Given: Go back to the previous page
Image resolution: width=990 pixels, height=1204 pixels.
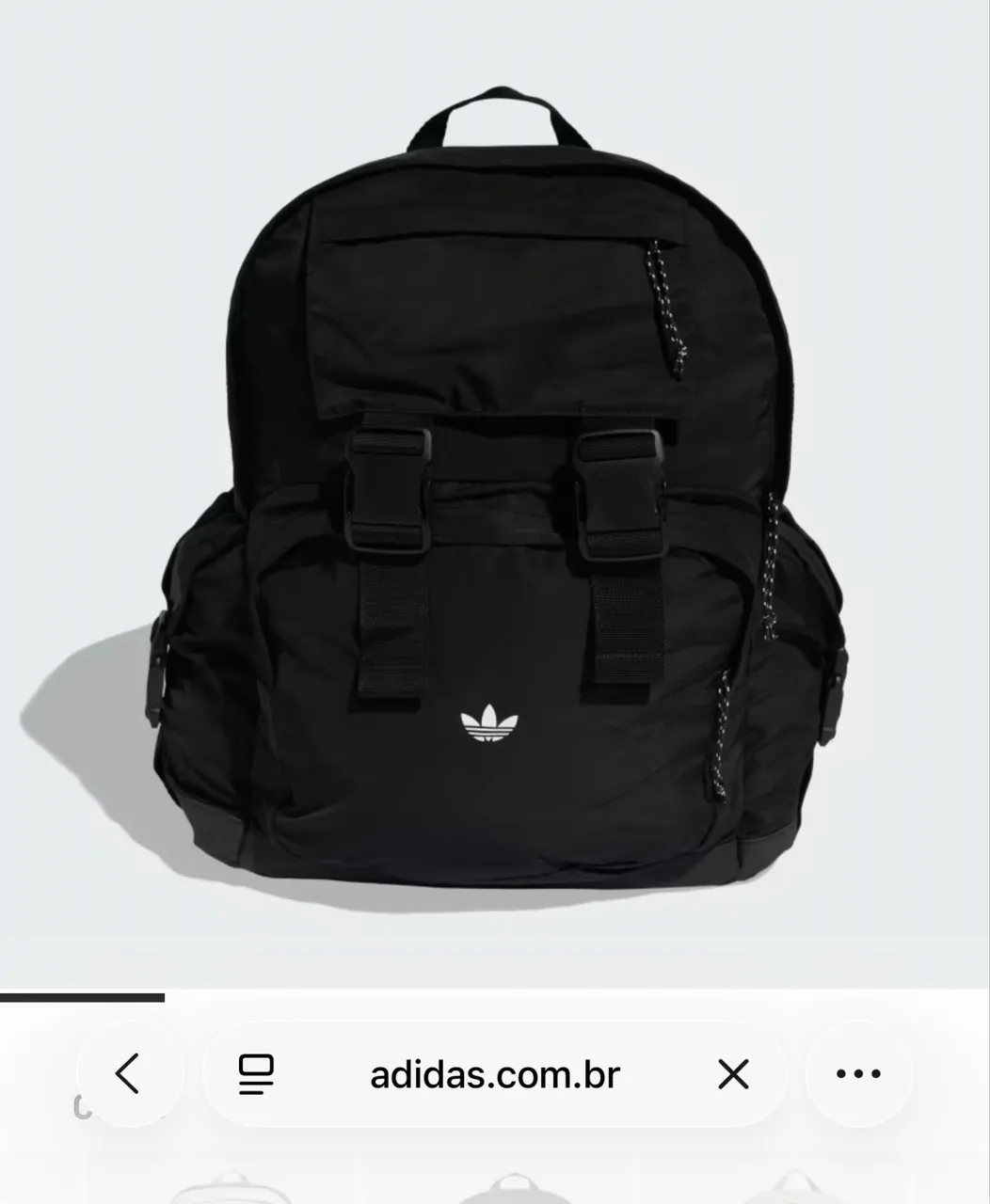Looking at the screenshot, I should (x=129, y=1073).
